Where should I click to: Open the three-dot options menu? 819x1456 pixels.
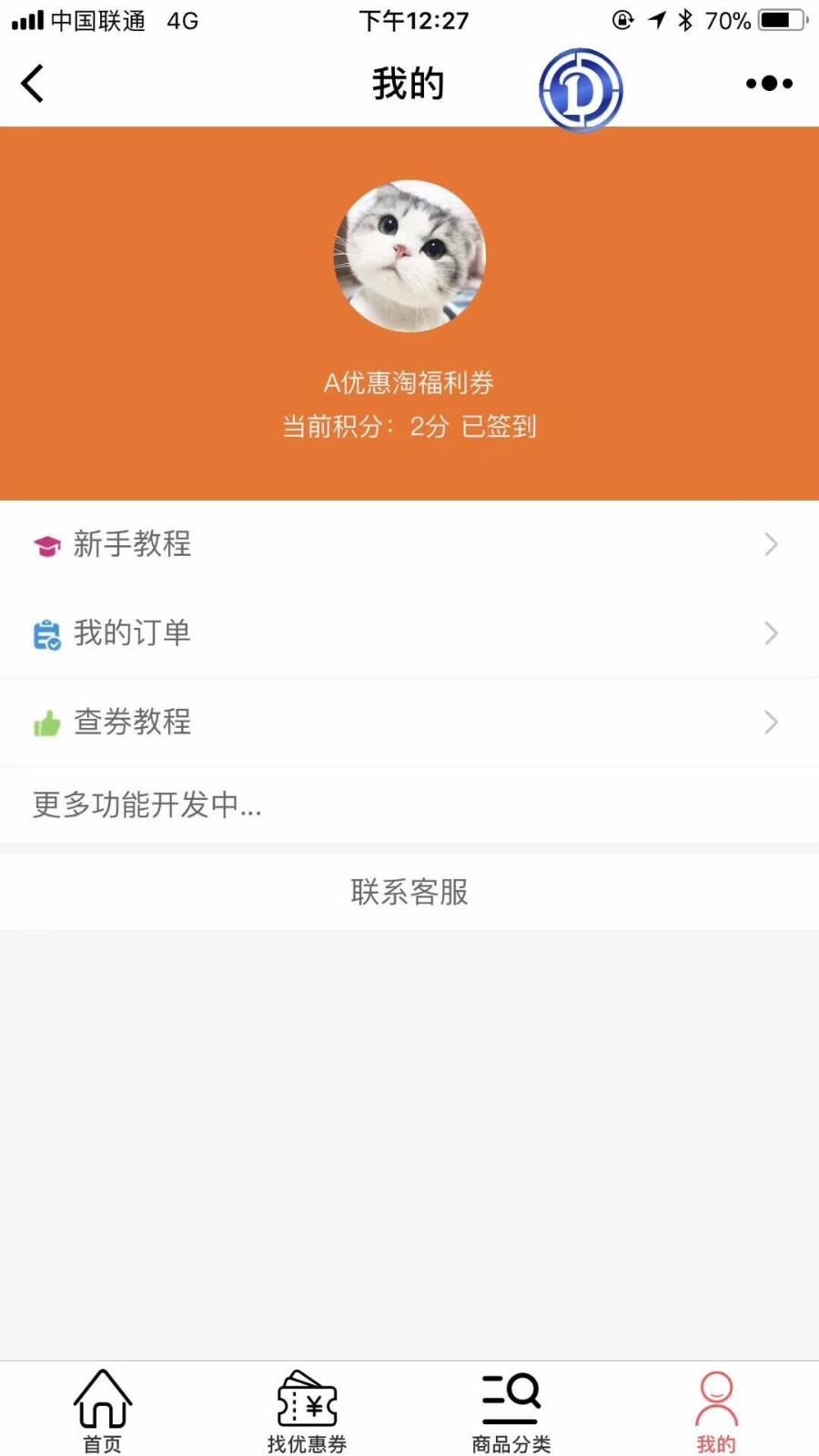[x=767, y=83]
